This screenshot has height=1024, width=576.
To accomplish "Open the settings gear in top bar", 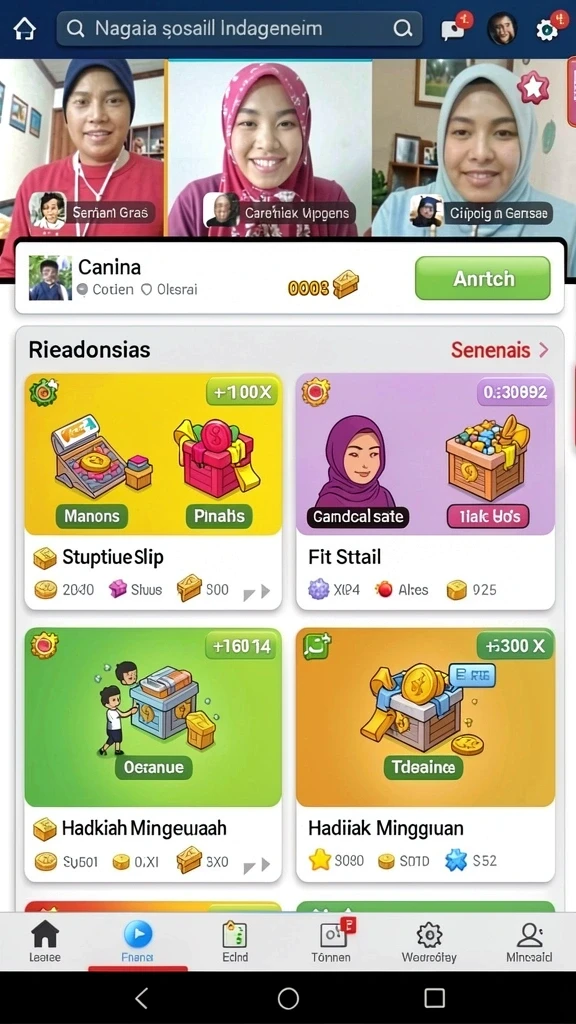I will [547, 29].
